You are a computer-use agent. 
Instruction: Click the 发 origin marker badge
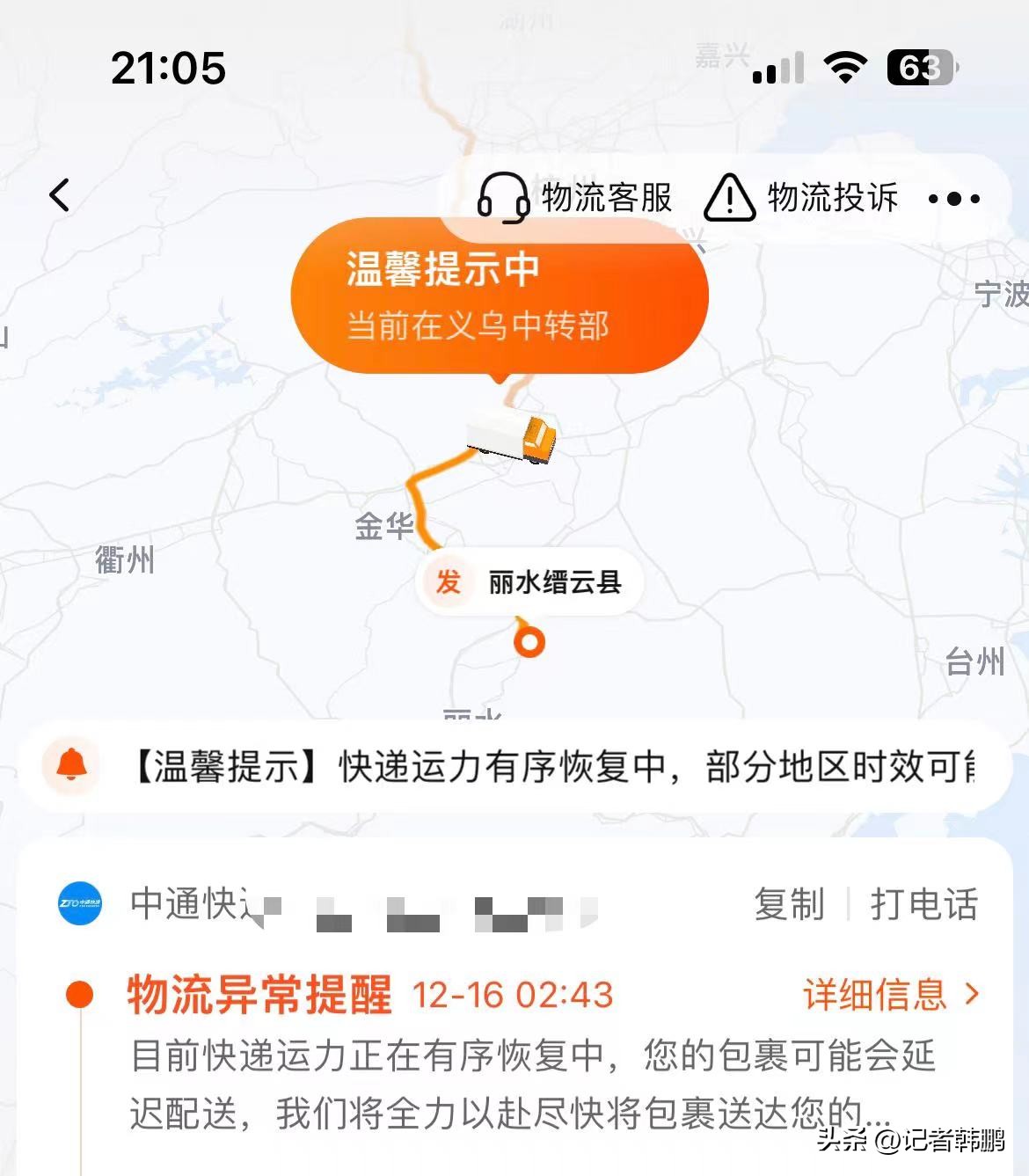[x=447, y=582]
